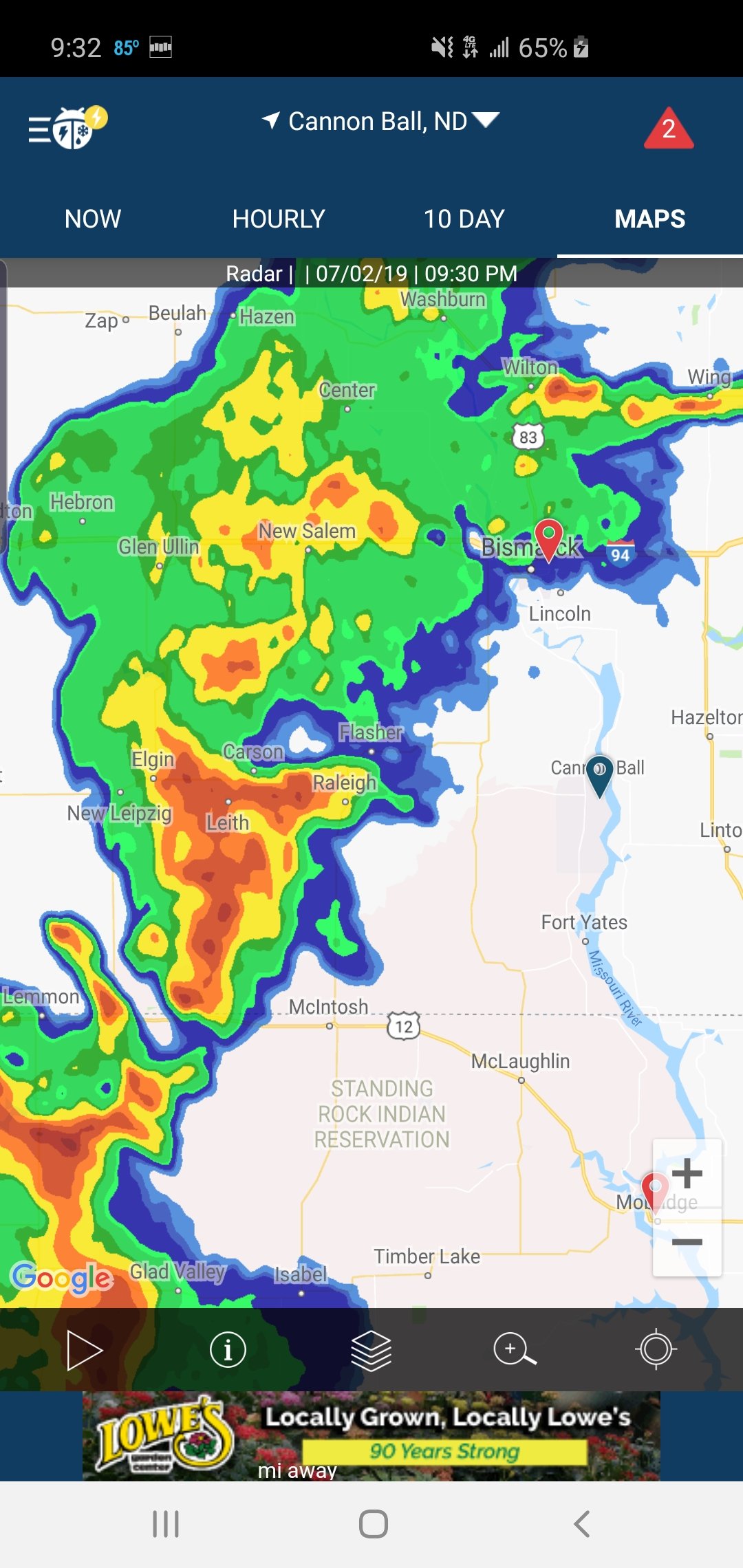Expand the Cannon Ball, ND location dropdown
Screen dimensions: 743x1568
point(379,122)
